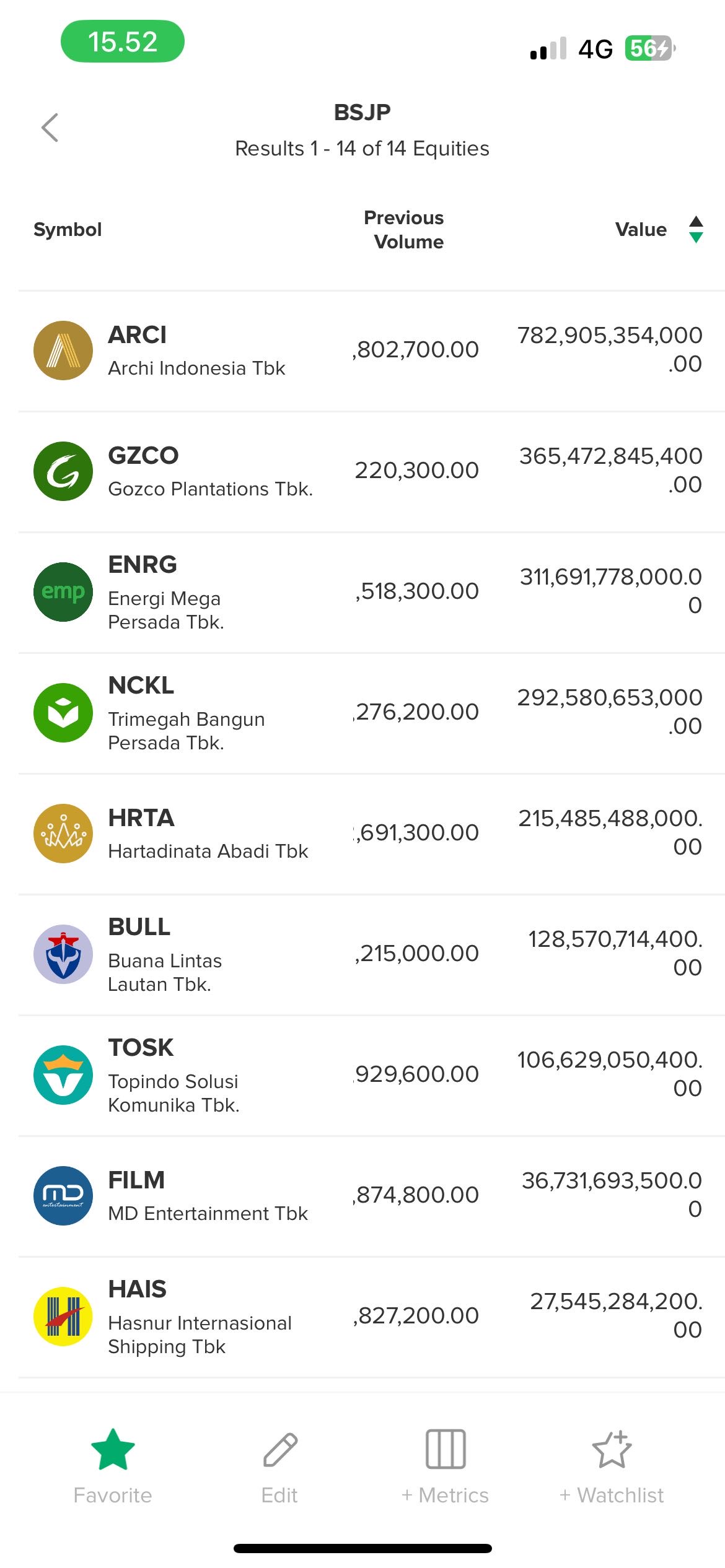
Task: Open GZCO Gozco Plantations stock
Action: click(x=209, y=471)
